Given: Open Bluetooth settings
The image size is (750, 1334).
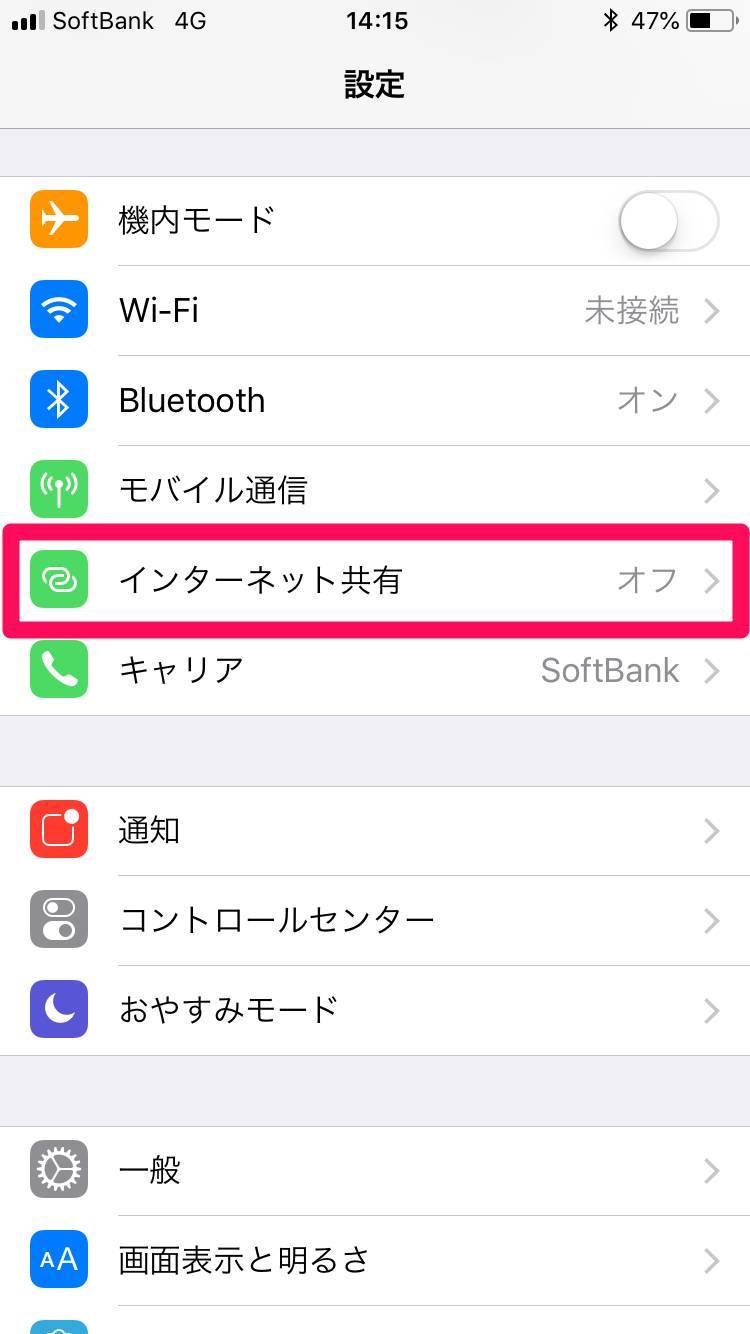Looking at the screenshot, I should tap(375, 401).
